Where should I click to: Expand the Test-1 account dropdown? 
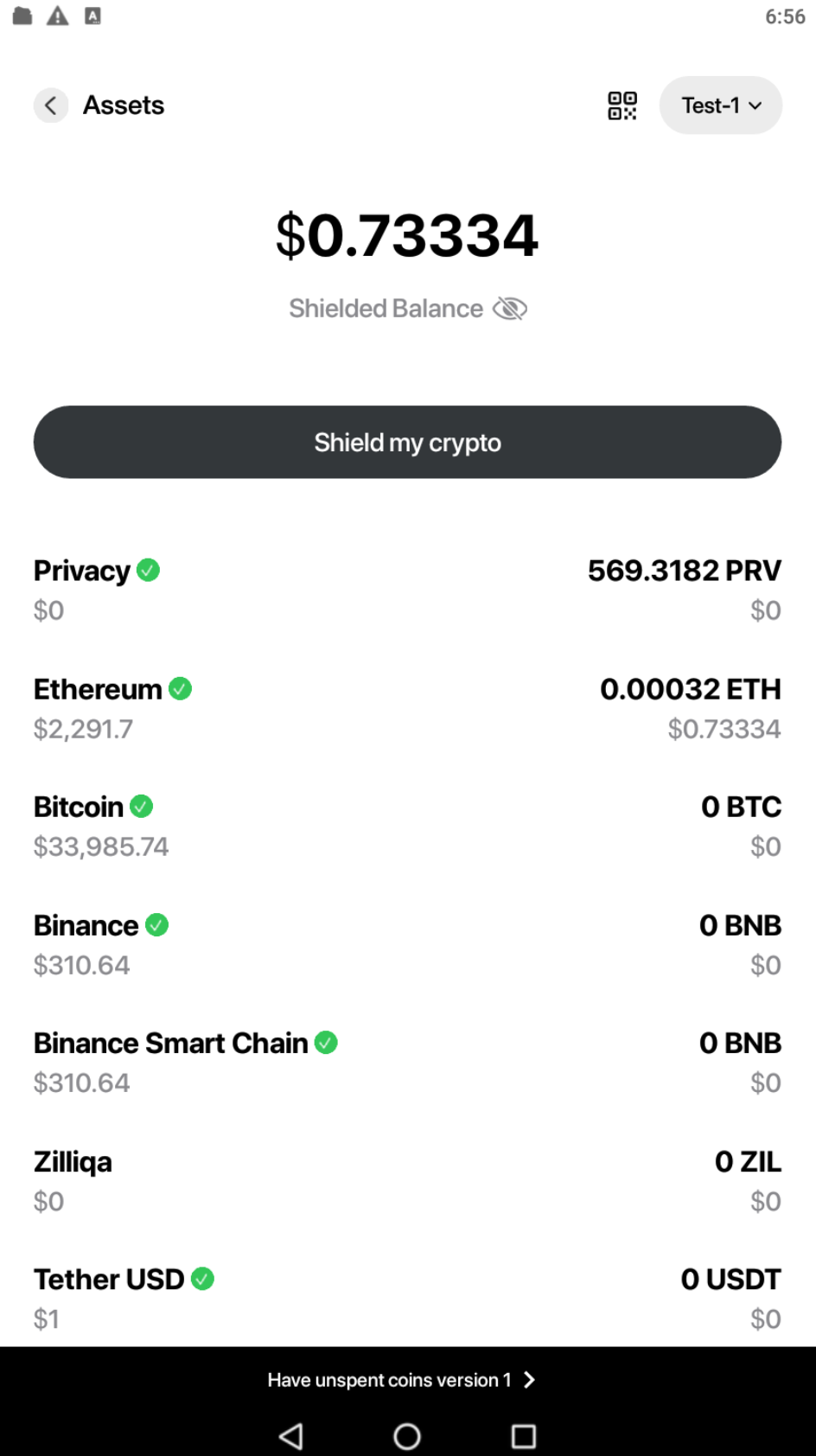[721, 105]
